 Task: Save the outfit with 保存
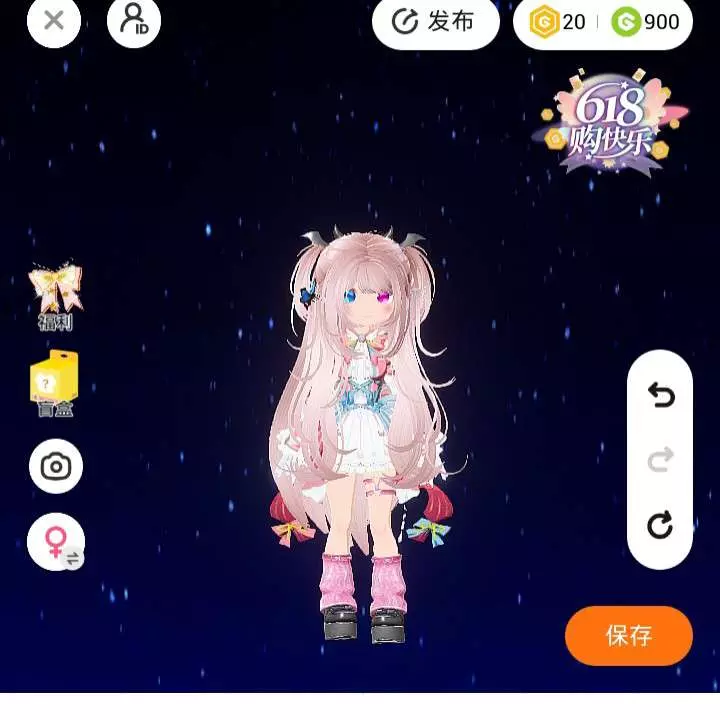(x=628, y=636)
